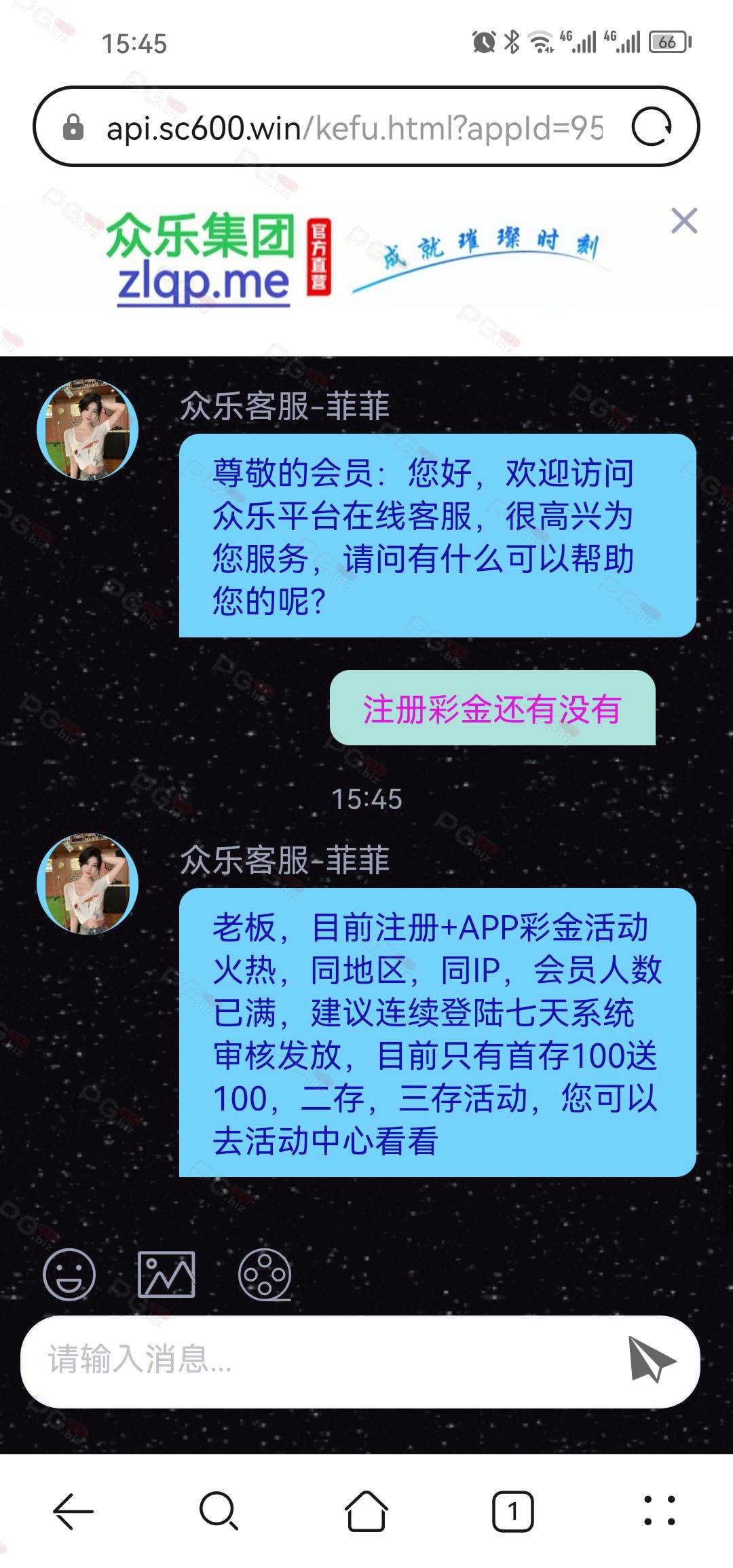Open the browser tab switcher

coord(513,1512)
